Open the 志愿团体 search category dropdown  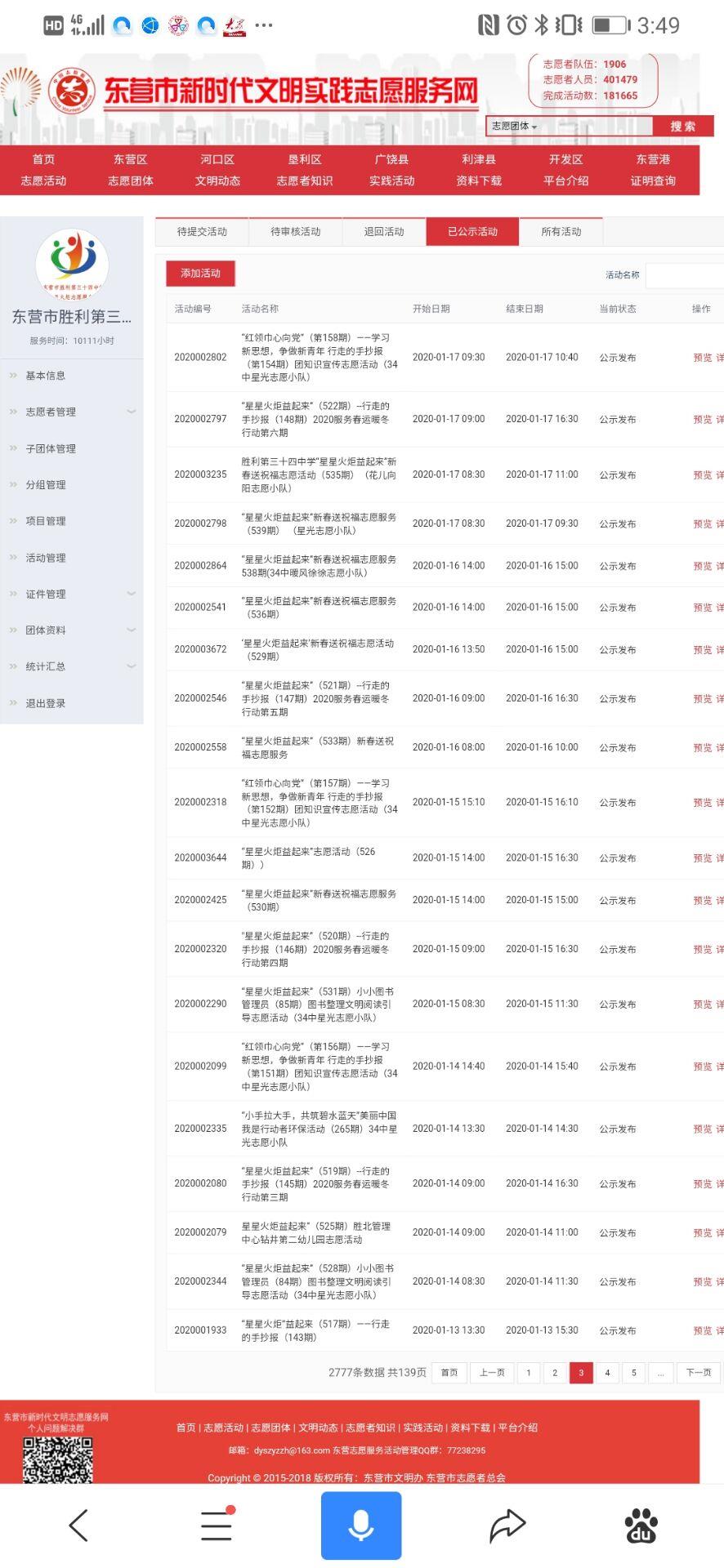pos(515,126)
